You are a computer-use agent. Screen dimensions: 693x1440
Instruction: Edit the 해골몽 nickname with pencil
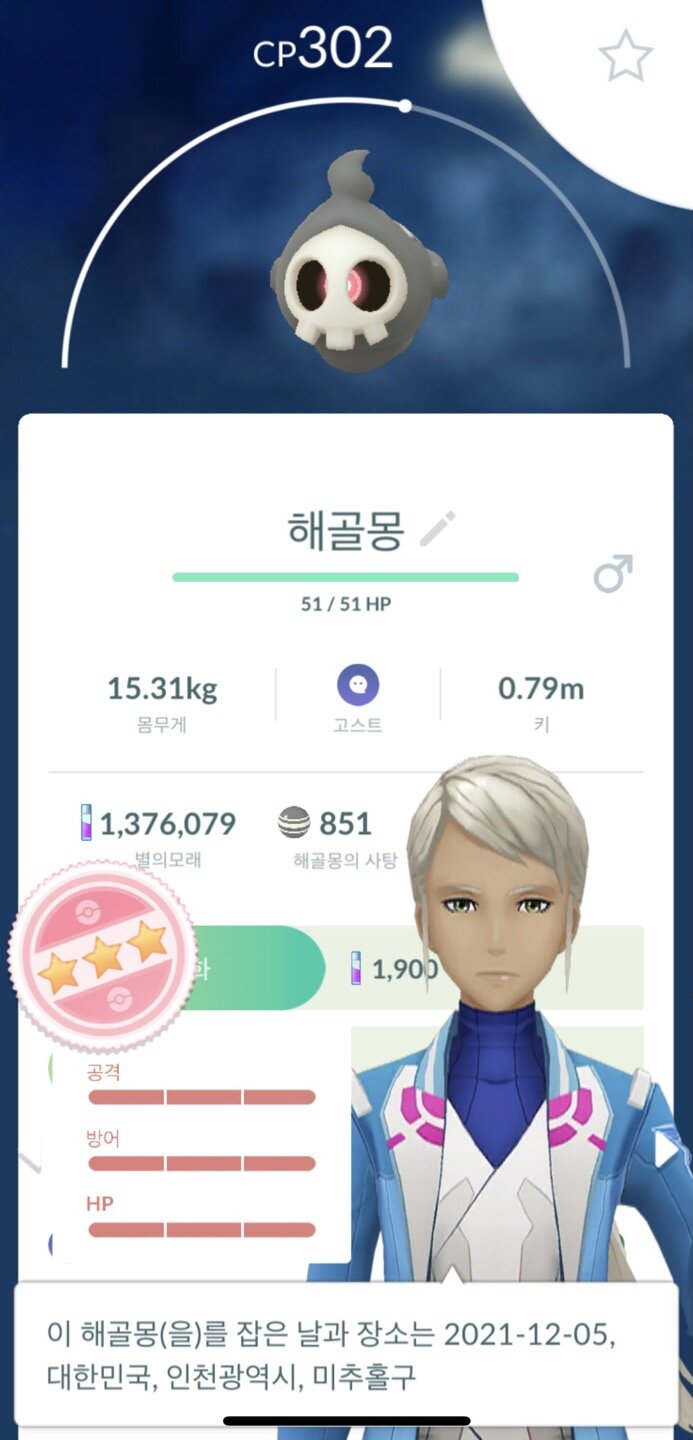pos(437,529)
